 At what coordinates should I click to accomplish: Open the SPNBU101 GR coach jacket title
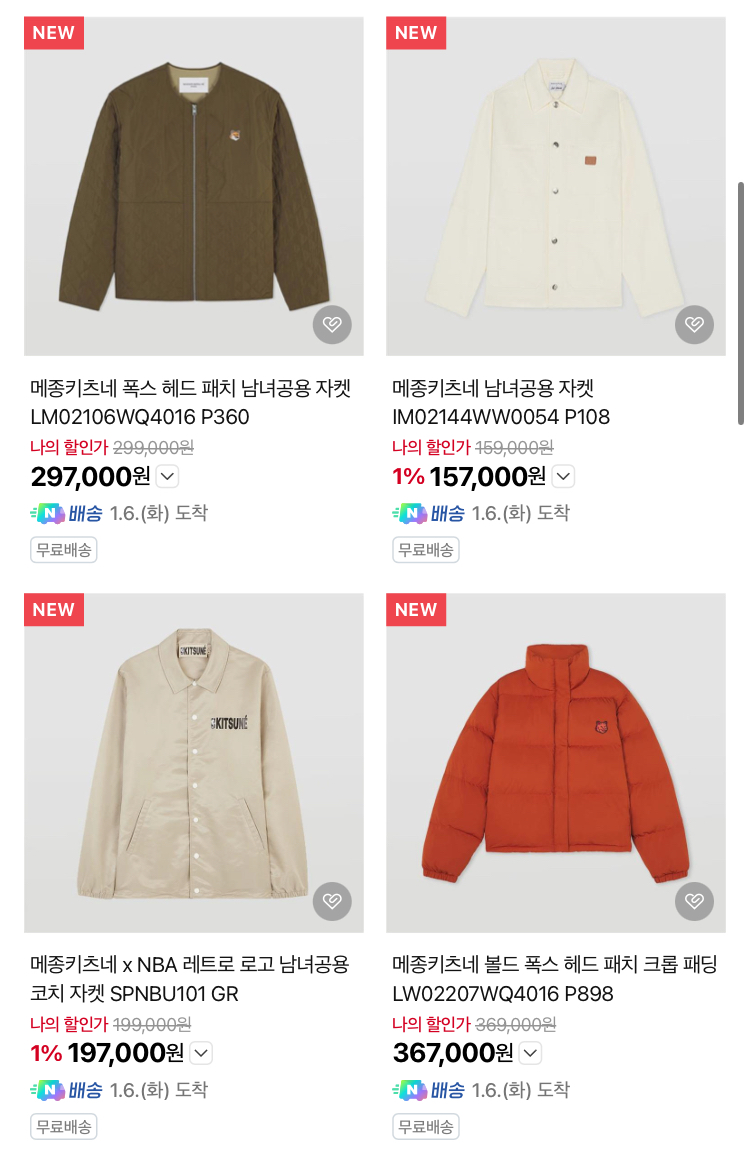click(190, 979)
